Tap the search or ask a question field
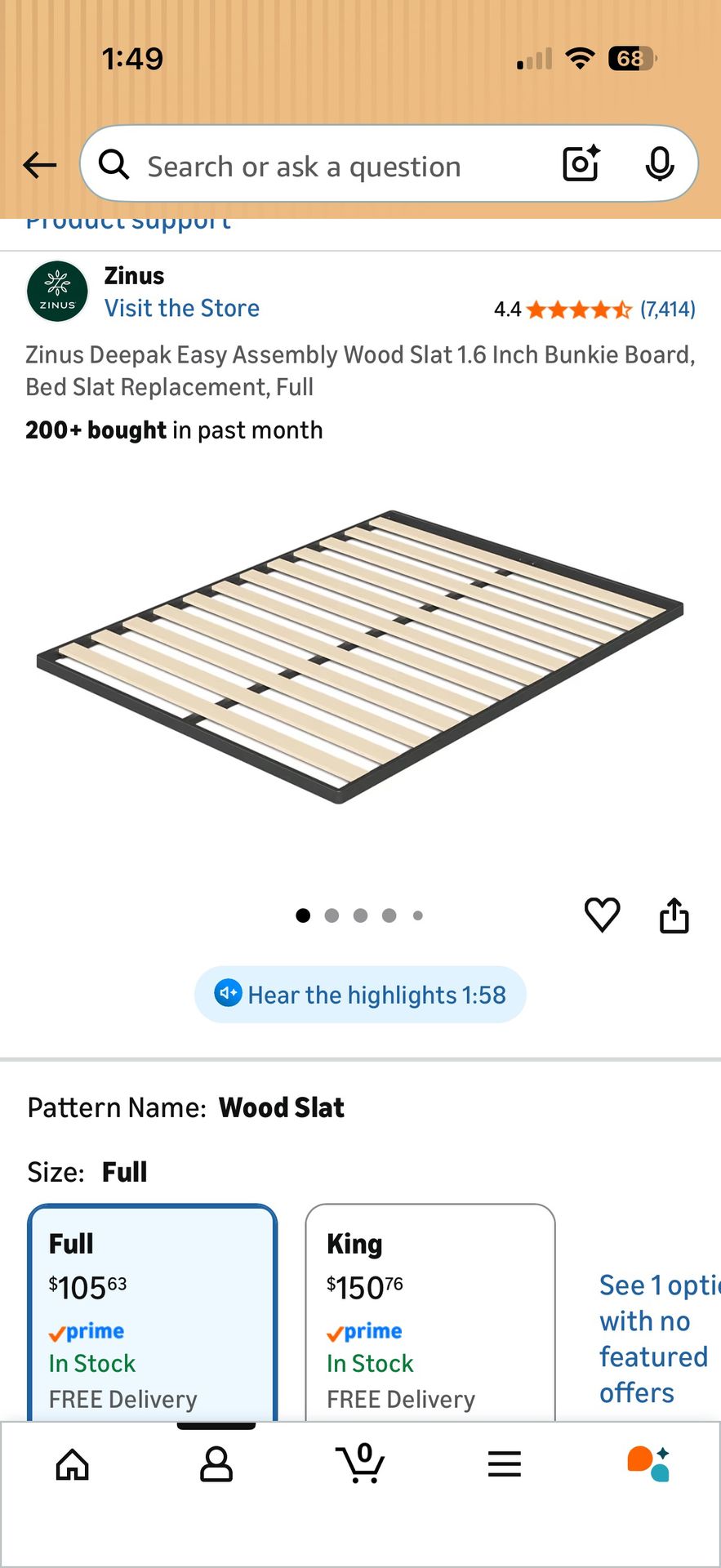 click(327, 167)
